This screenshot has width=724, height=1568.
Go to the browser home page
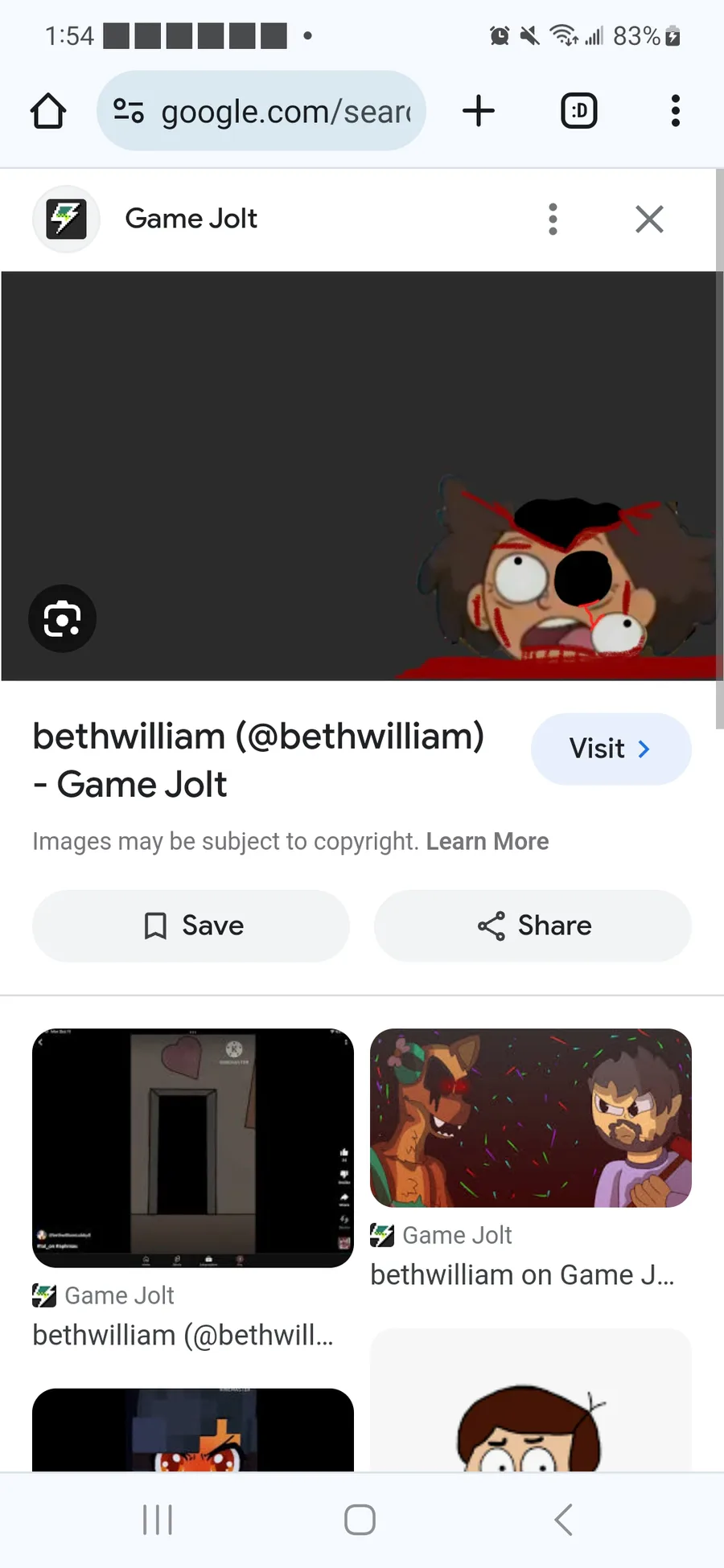[48, 111]
